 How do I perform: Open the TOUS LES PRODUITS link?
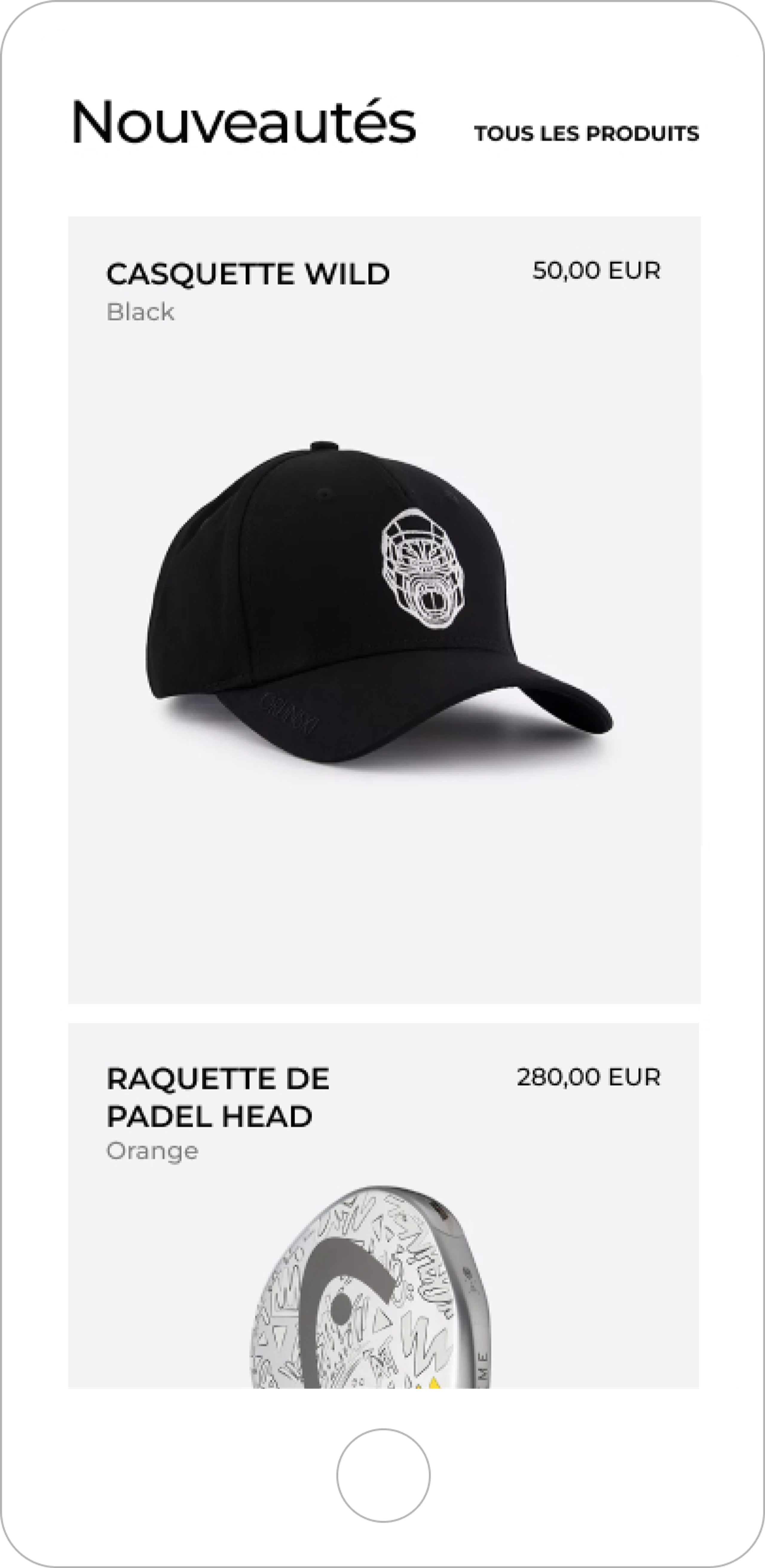point(586,134)
